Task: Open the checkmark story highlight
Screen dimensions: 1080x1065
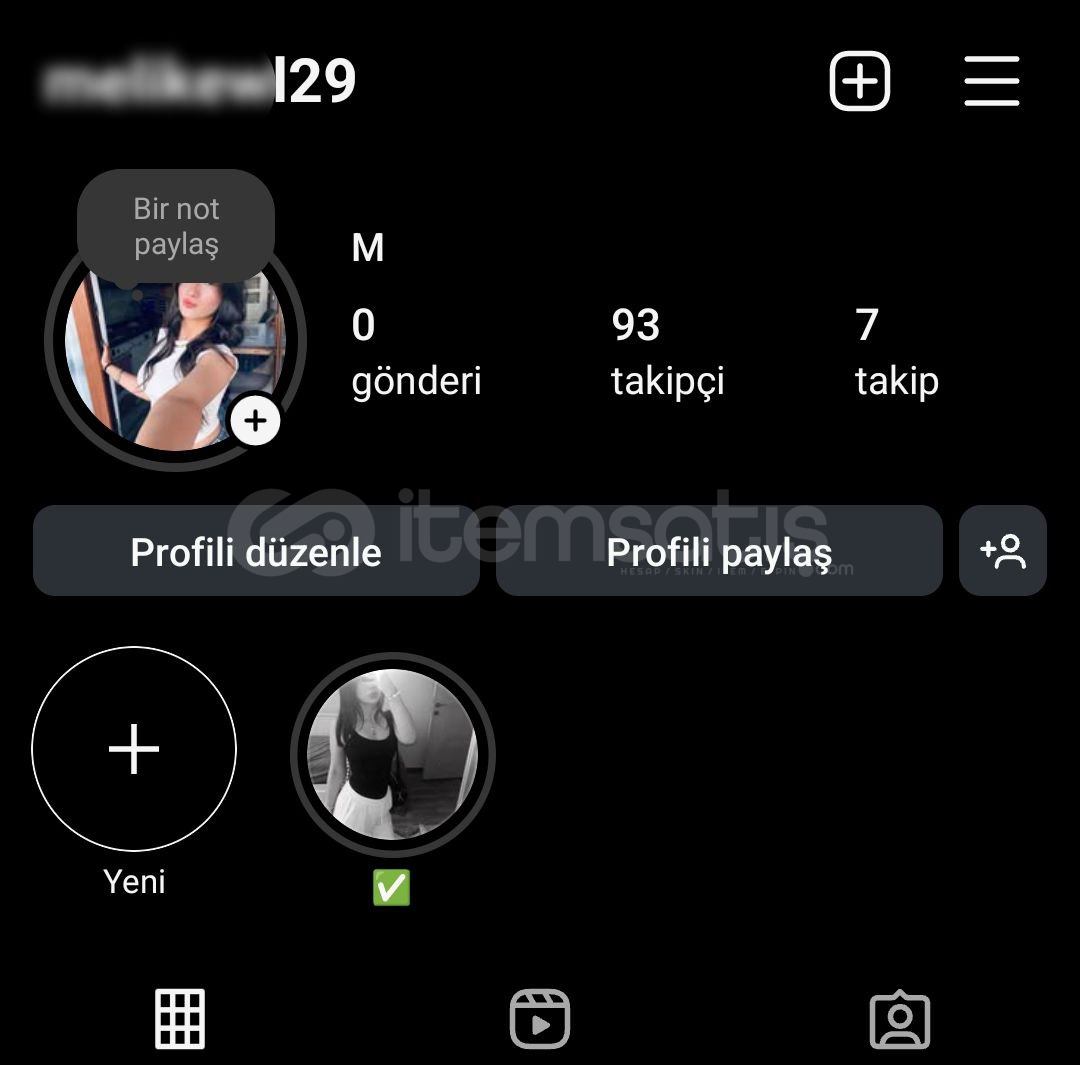Action: pyautogui.click(x=392, y=754)
